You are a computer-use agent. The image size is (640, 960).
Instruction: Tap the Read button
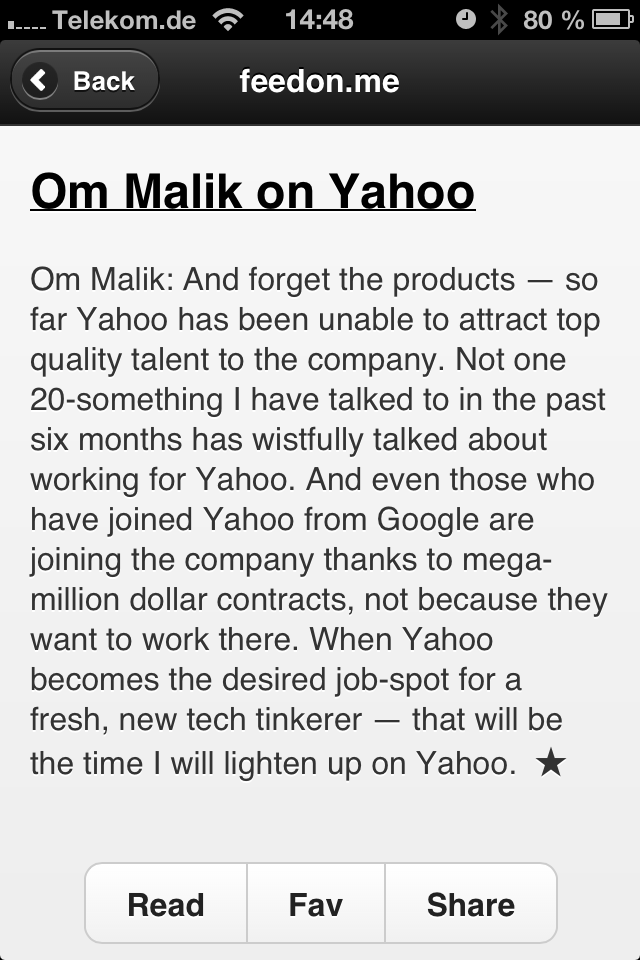coord(166,904)
